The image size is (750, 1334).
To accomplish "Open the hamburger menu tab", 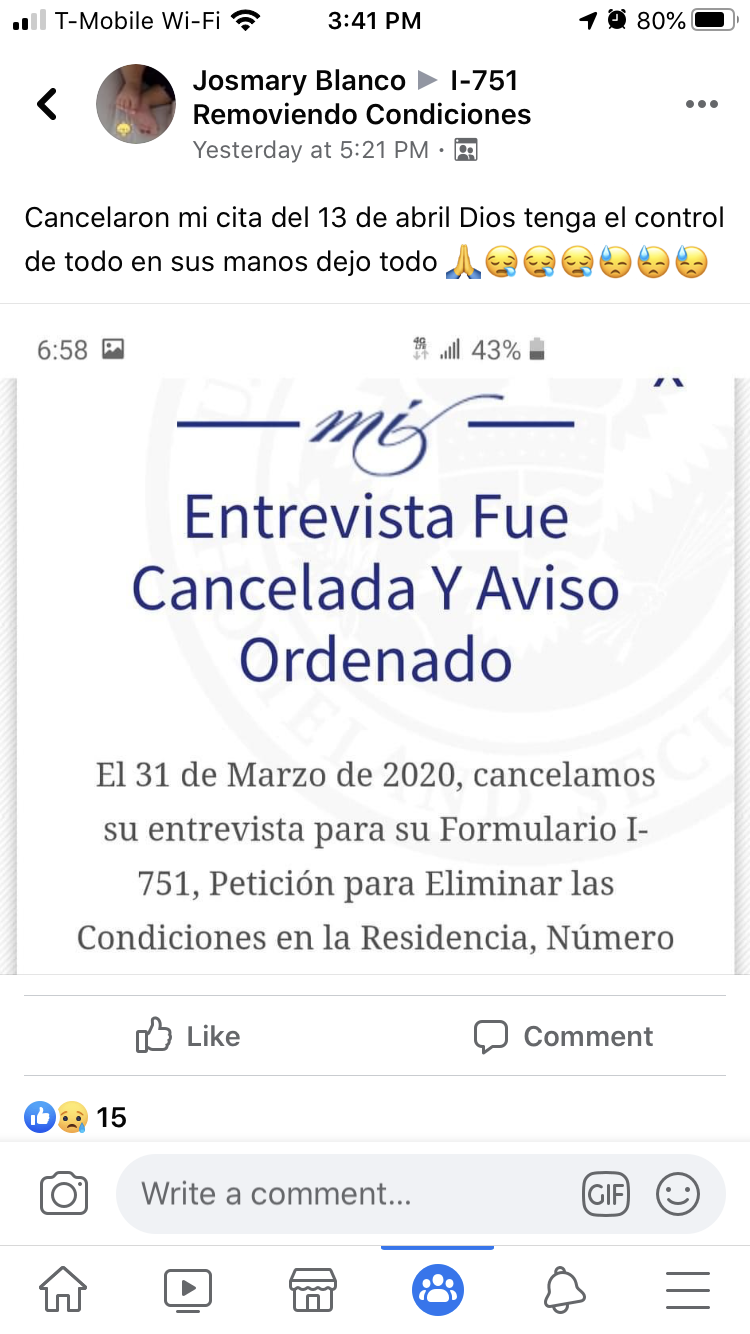I will click(688, 1290).
